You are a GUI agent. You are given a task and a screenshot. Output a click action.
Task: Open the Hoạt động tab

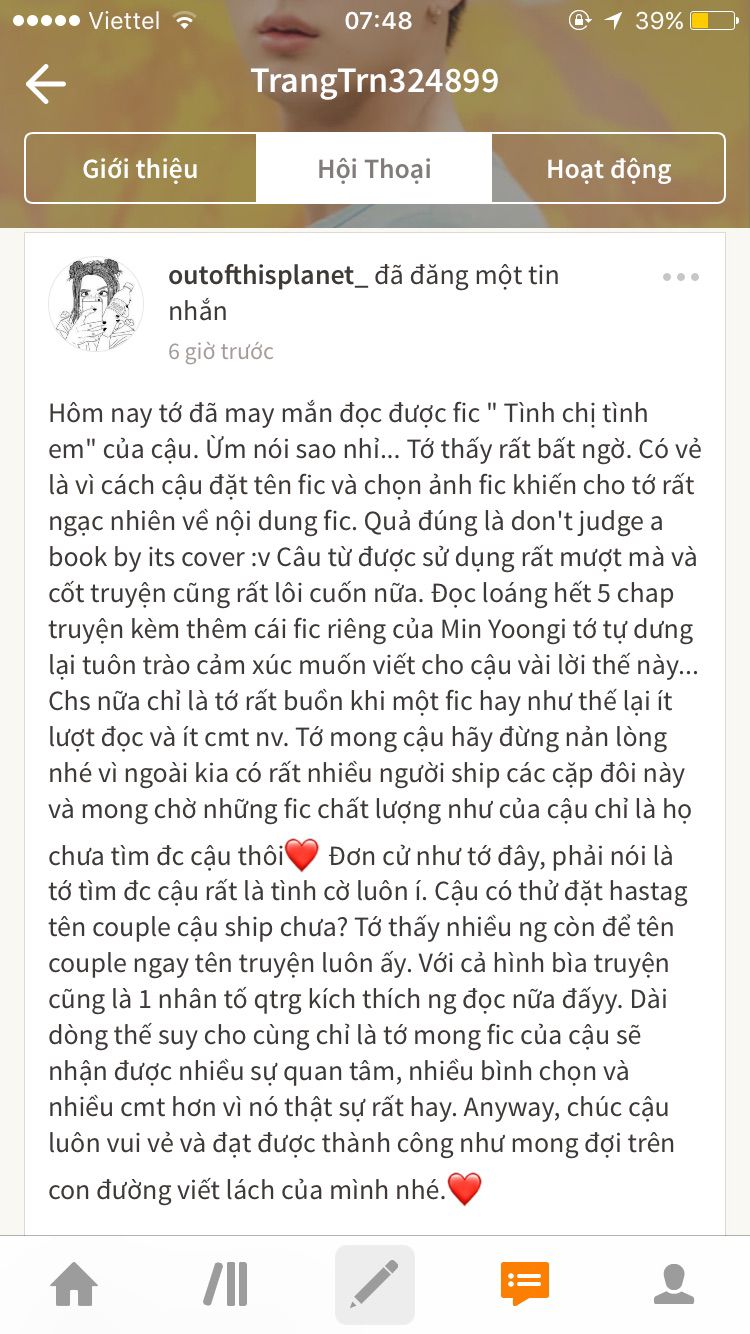608,168
